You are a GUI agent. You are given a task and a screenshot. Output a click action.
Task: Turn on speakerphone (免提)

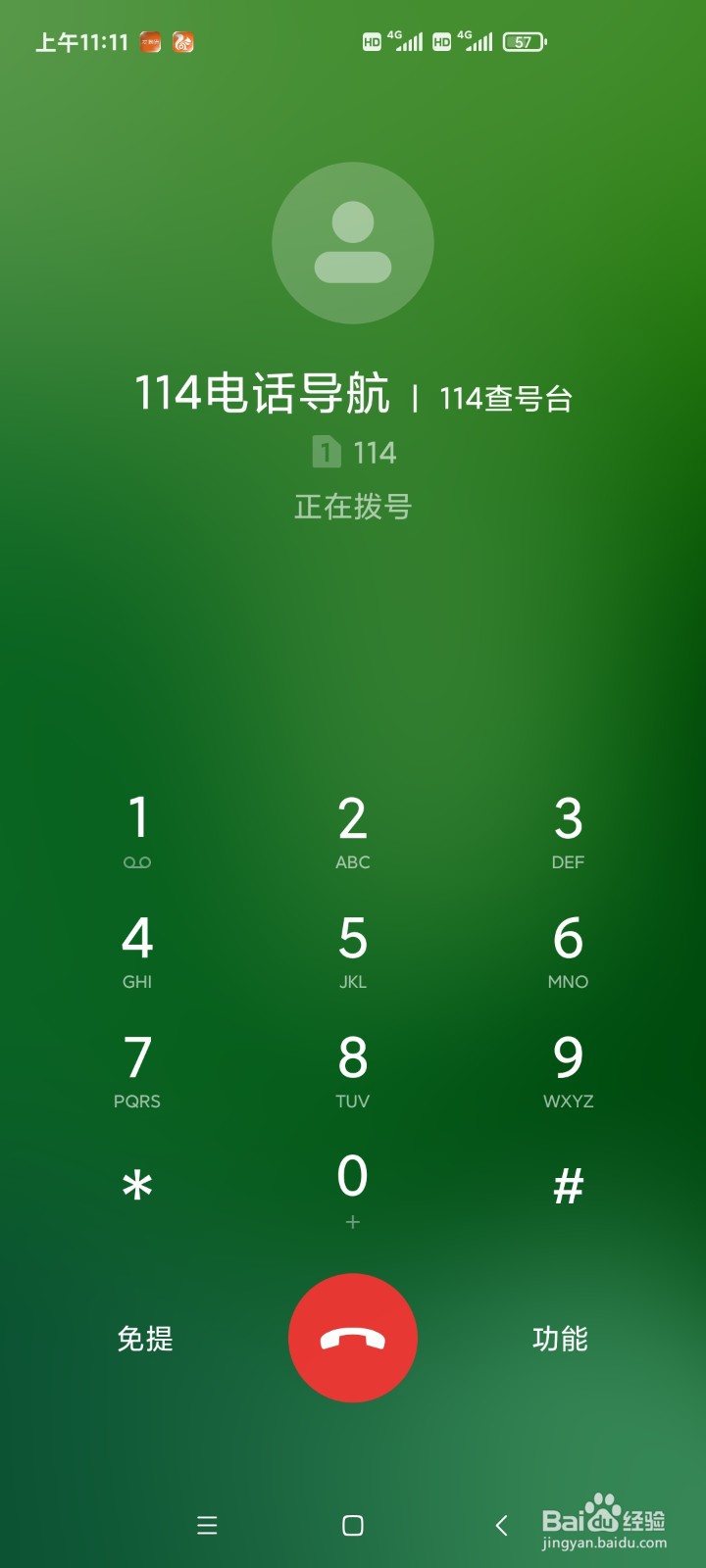pyautogui.click(x=145, y=1339)
